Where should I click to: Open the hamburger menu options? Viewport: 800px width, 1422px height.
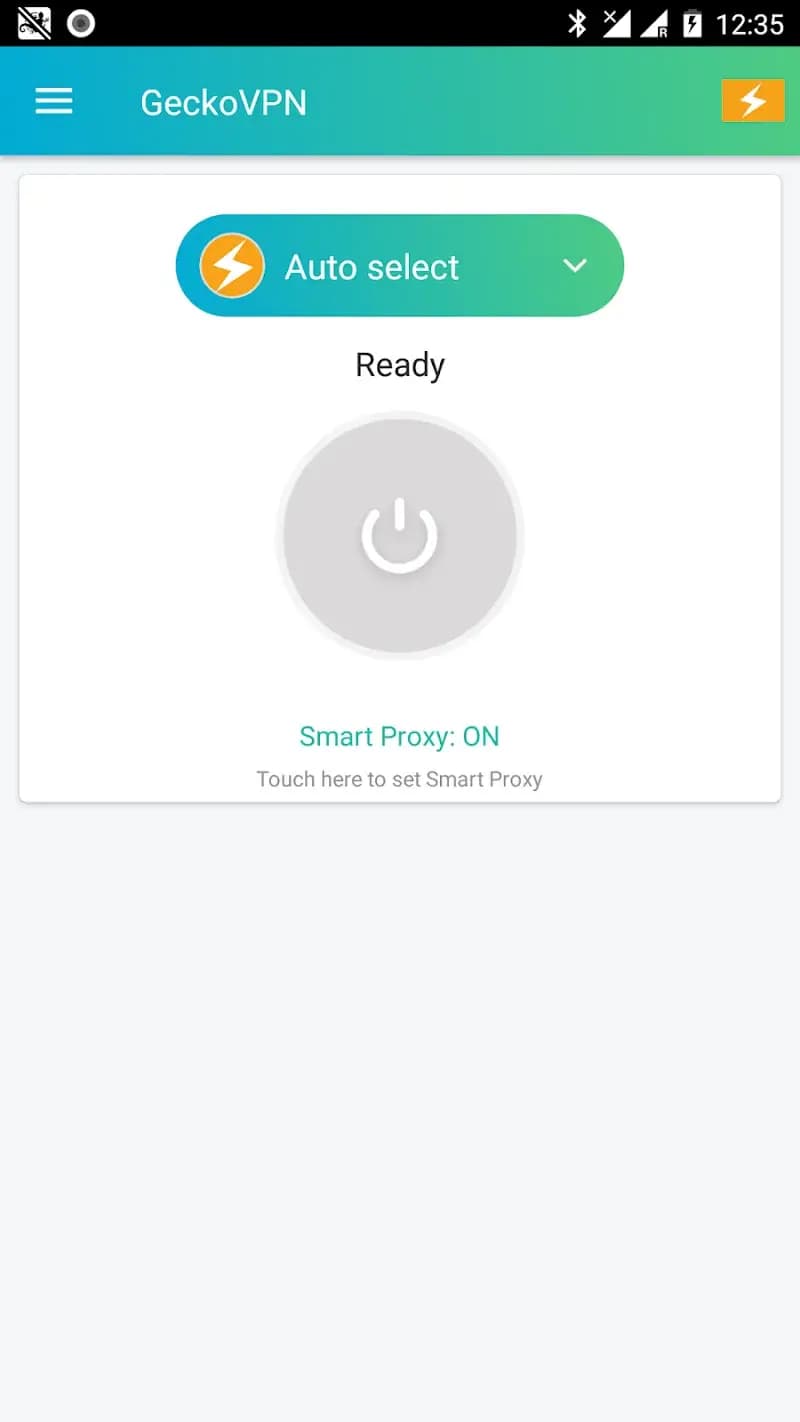click(x=53, y=100)
